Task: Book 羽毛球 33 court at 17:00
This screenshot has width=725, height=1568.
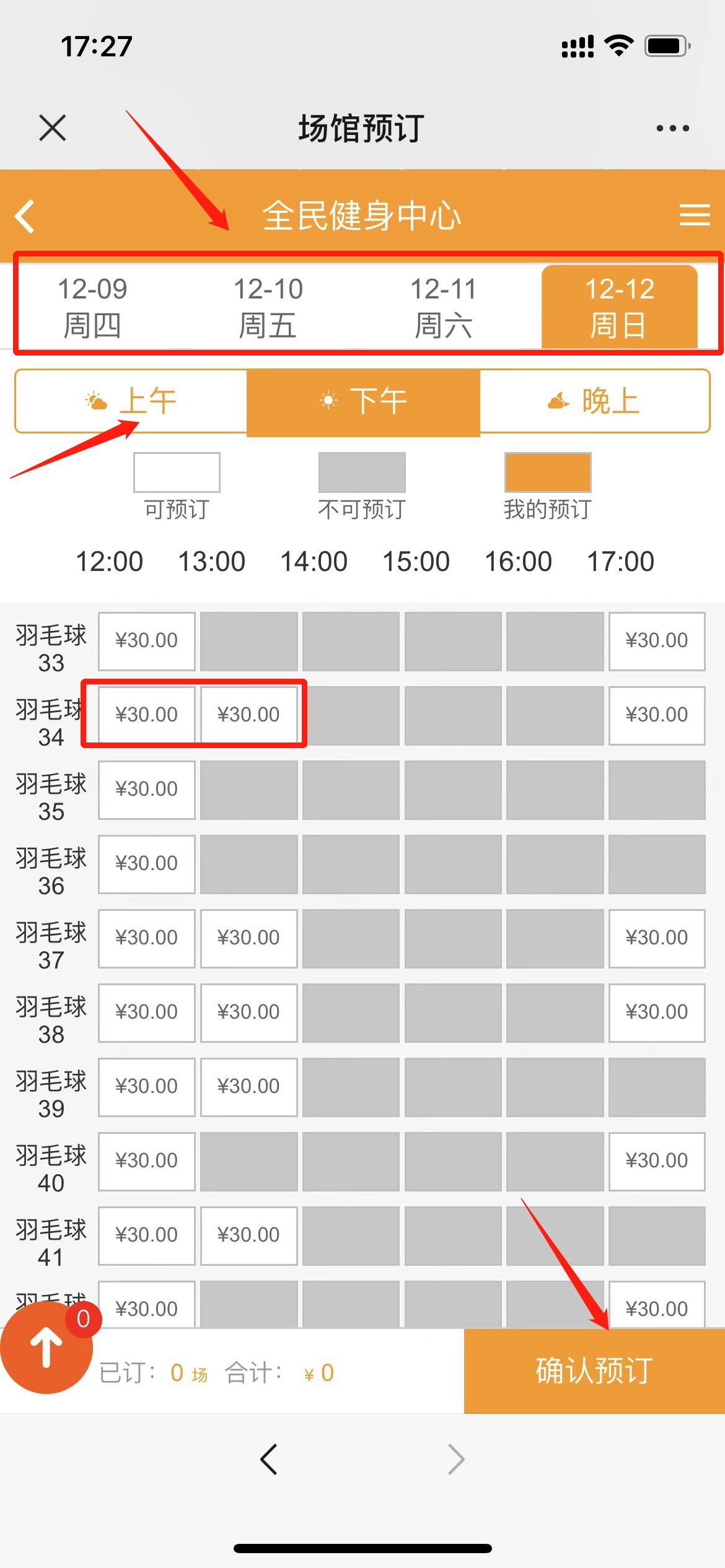Action: pyautogui.click(x=657, y=641)
